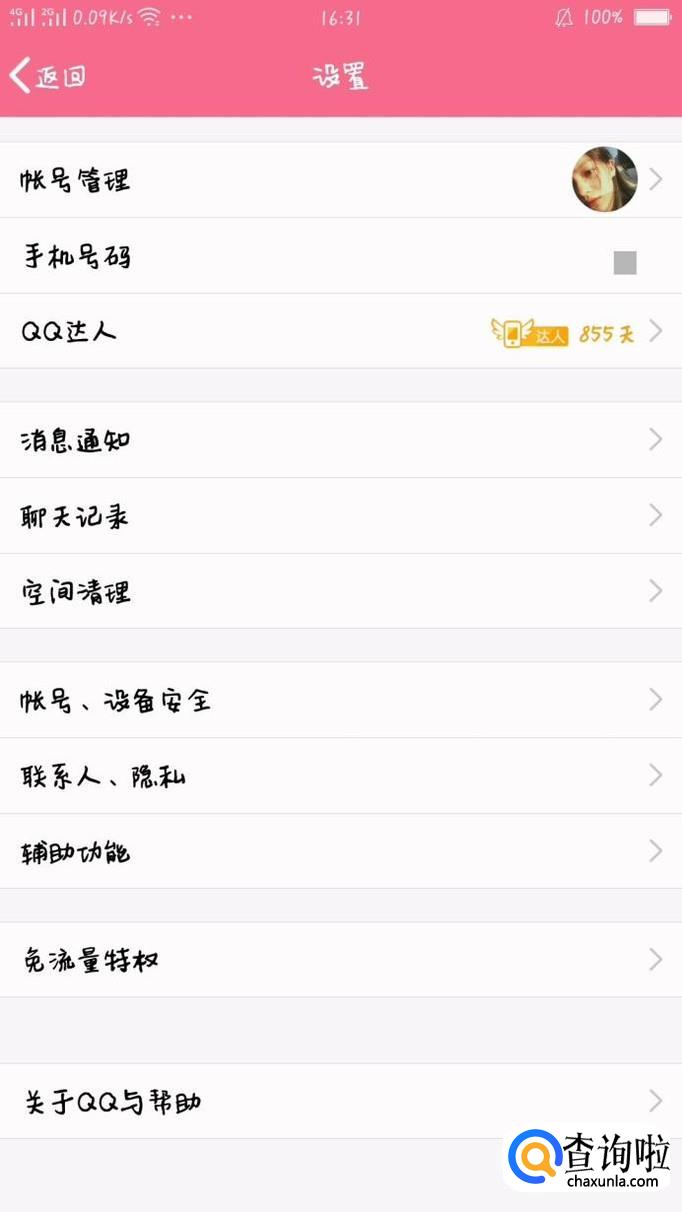Image resolution: width=682 pixels, height=1212 pixels.
Task: Open the 手机号码 phone number row
Action: click(x=340, y=257)
